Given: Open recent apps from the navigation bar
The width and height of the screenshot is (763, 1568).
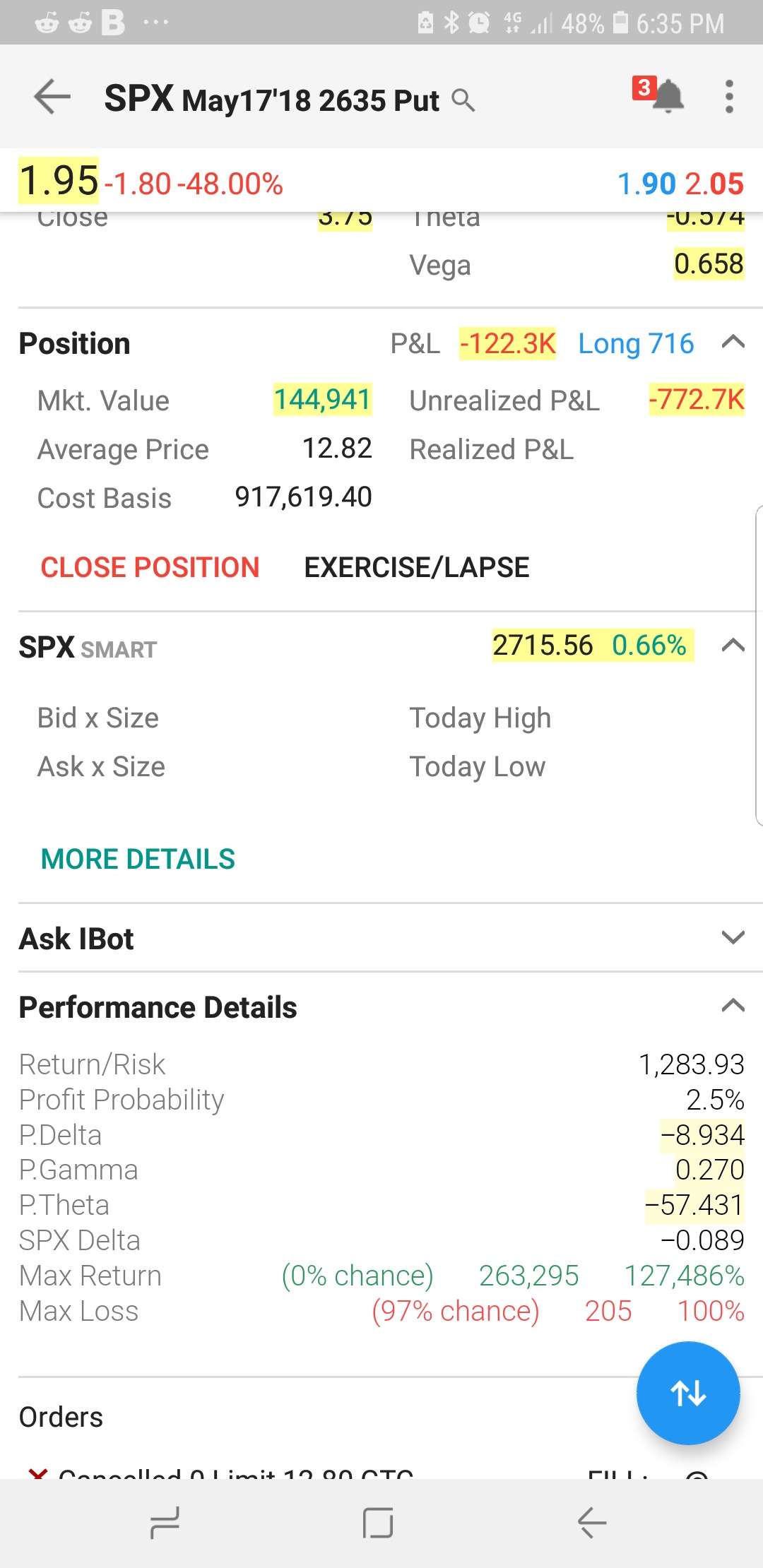Looking at the screenshot, I should pyautogui.click(x=165, y=1522).
